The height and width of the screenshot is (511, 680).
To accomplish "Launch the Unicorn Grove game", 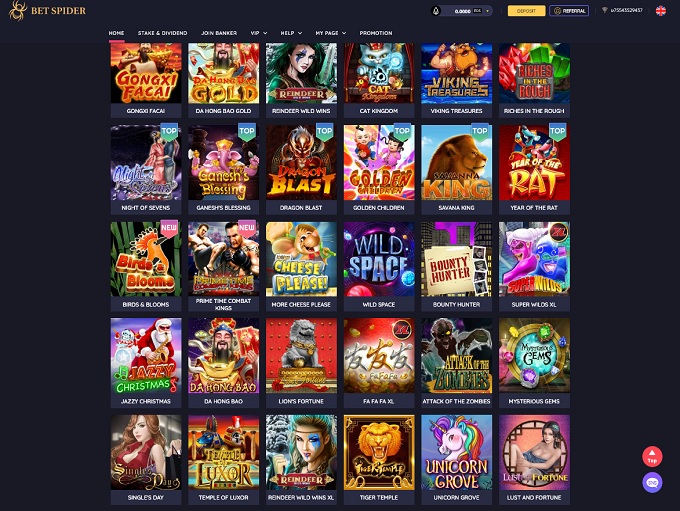I will tap(456, 451).
